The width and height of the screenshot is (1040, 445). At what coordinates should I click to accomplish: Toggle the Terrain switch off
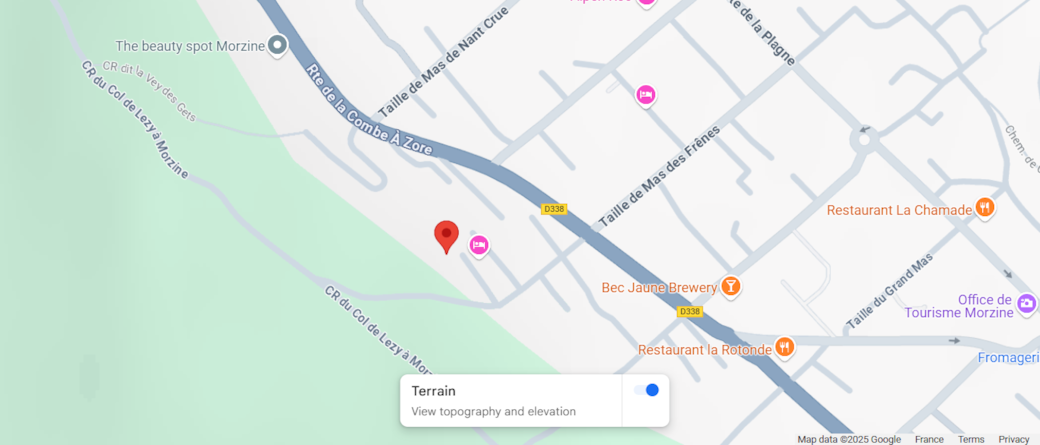(x=646, y=390)
